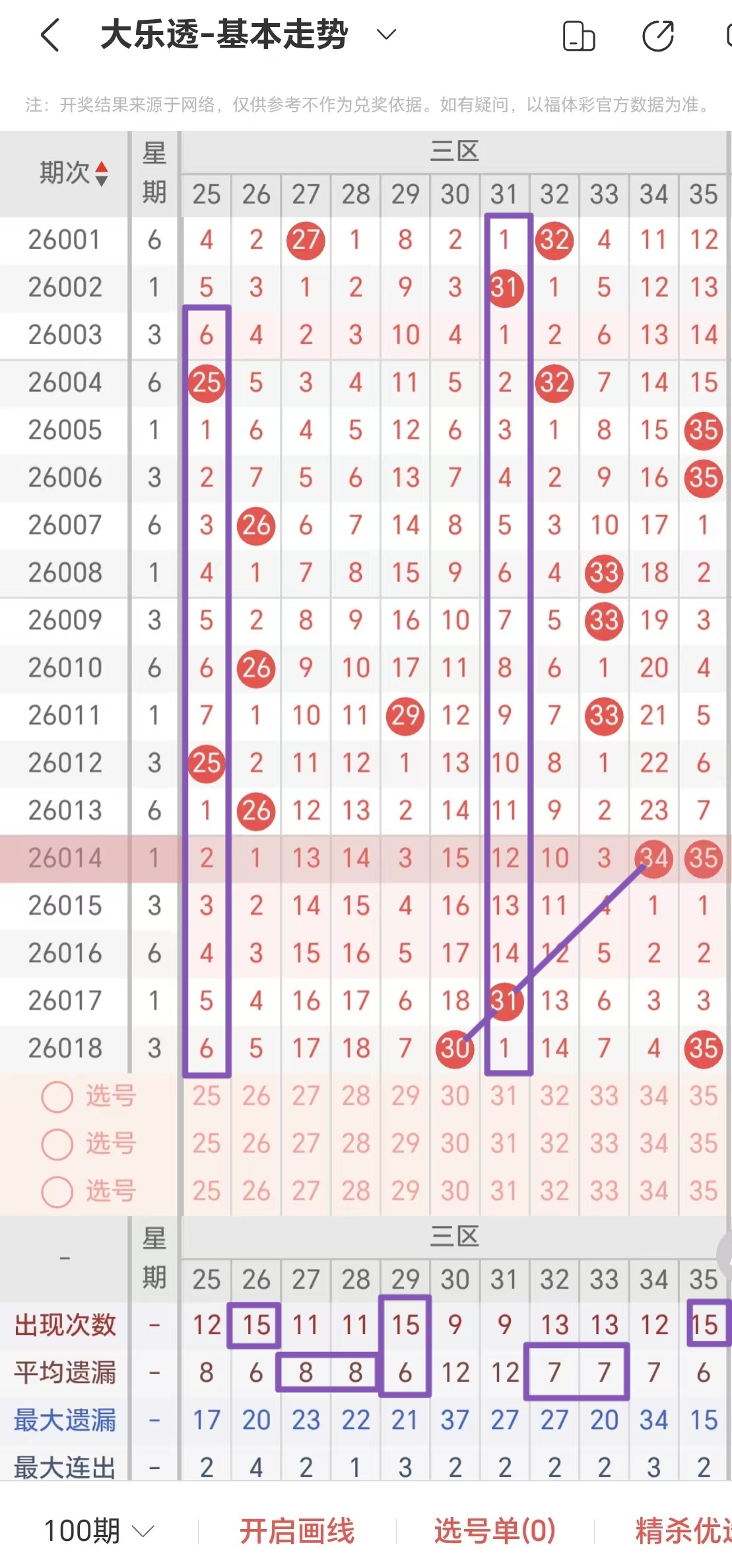Click the circled 30 ball in row 26018
The height and width of the screenshot is (1568, 732).
point(455,1048)
